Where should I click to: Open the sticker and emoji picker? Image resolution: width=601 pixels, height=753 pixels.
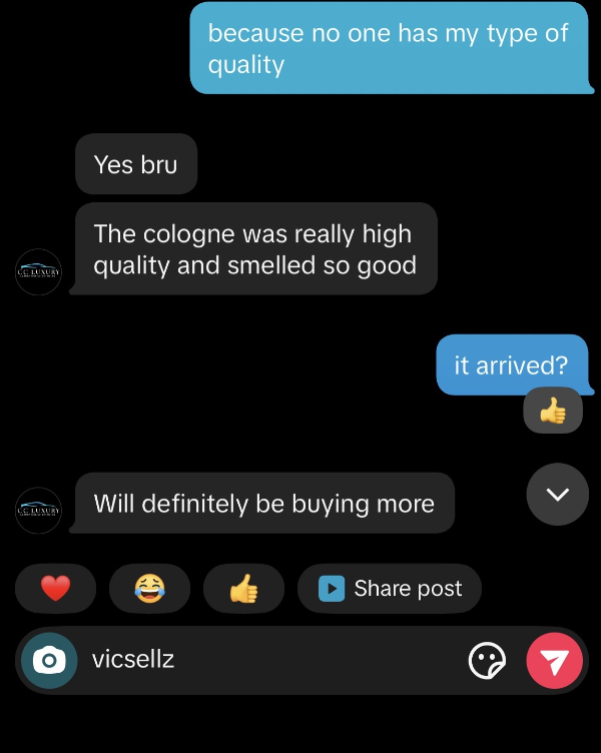pyautogui.click(x=487, y=661)
